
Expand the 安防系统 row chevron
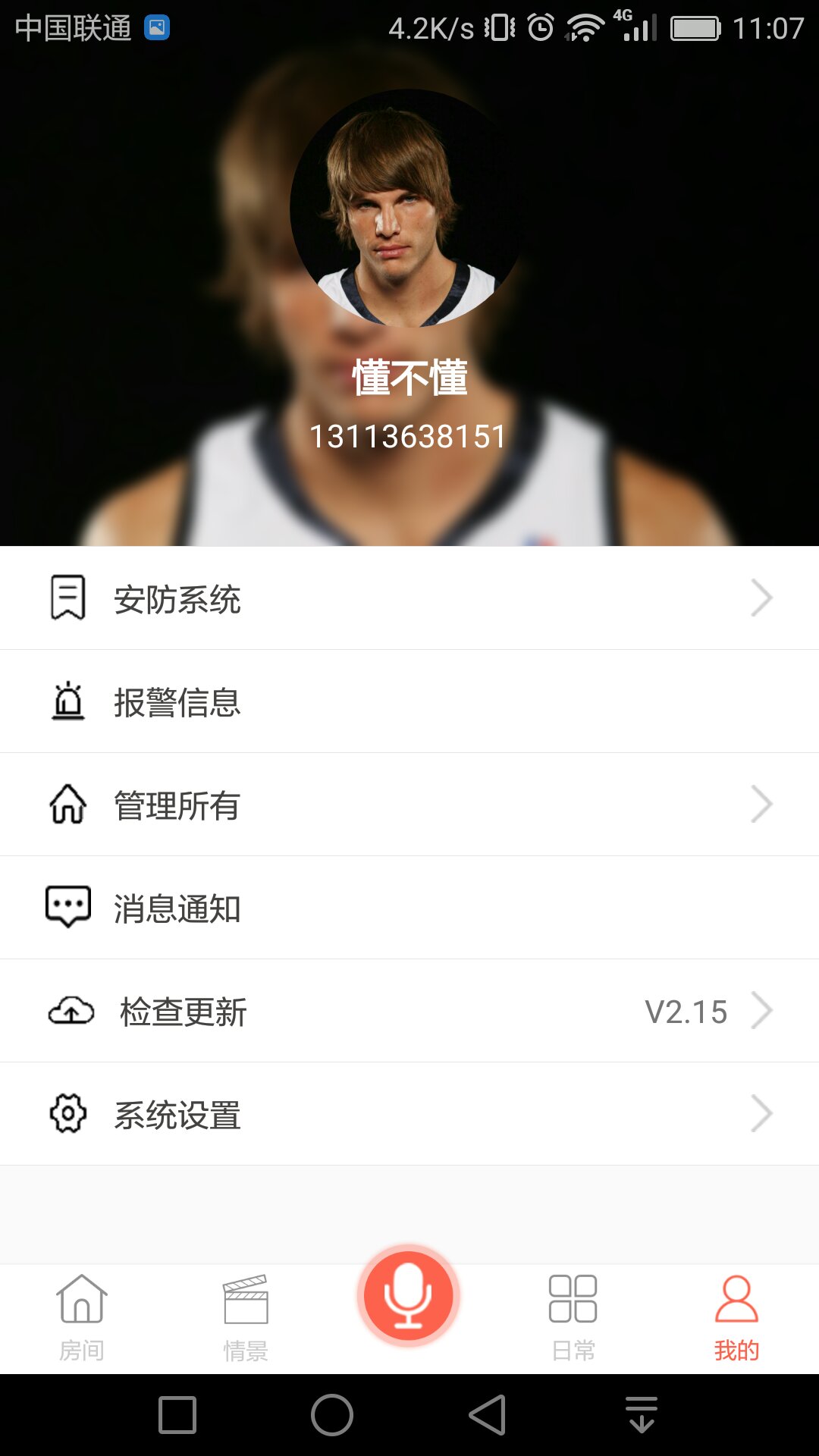[764, 598]
